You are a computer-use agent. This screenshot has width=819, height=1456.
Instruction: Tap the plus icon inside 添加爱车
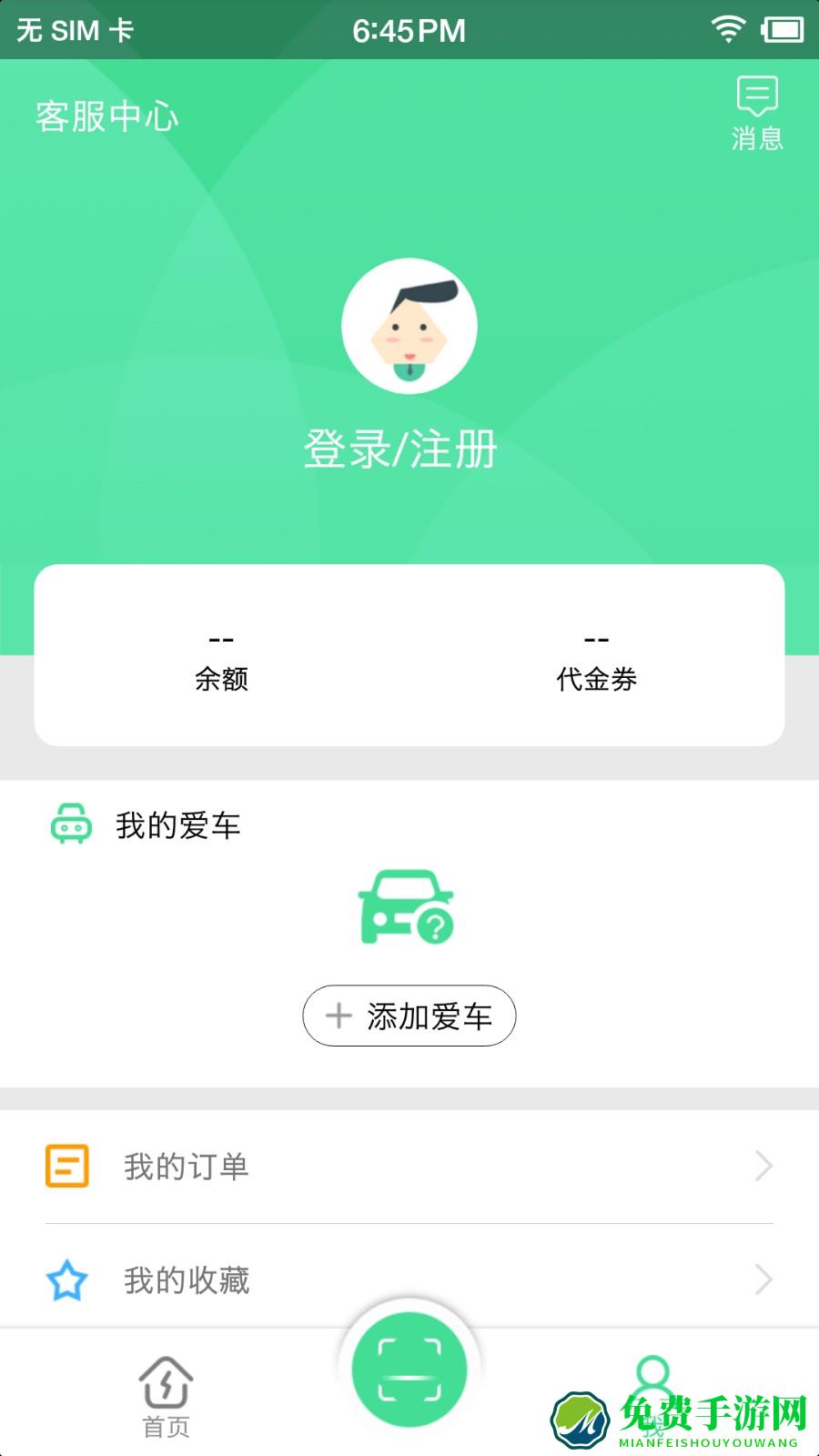tap(338, 1016)
